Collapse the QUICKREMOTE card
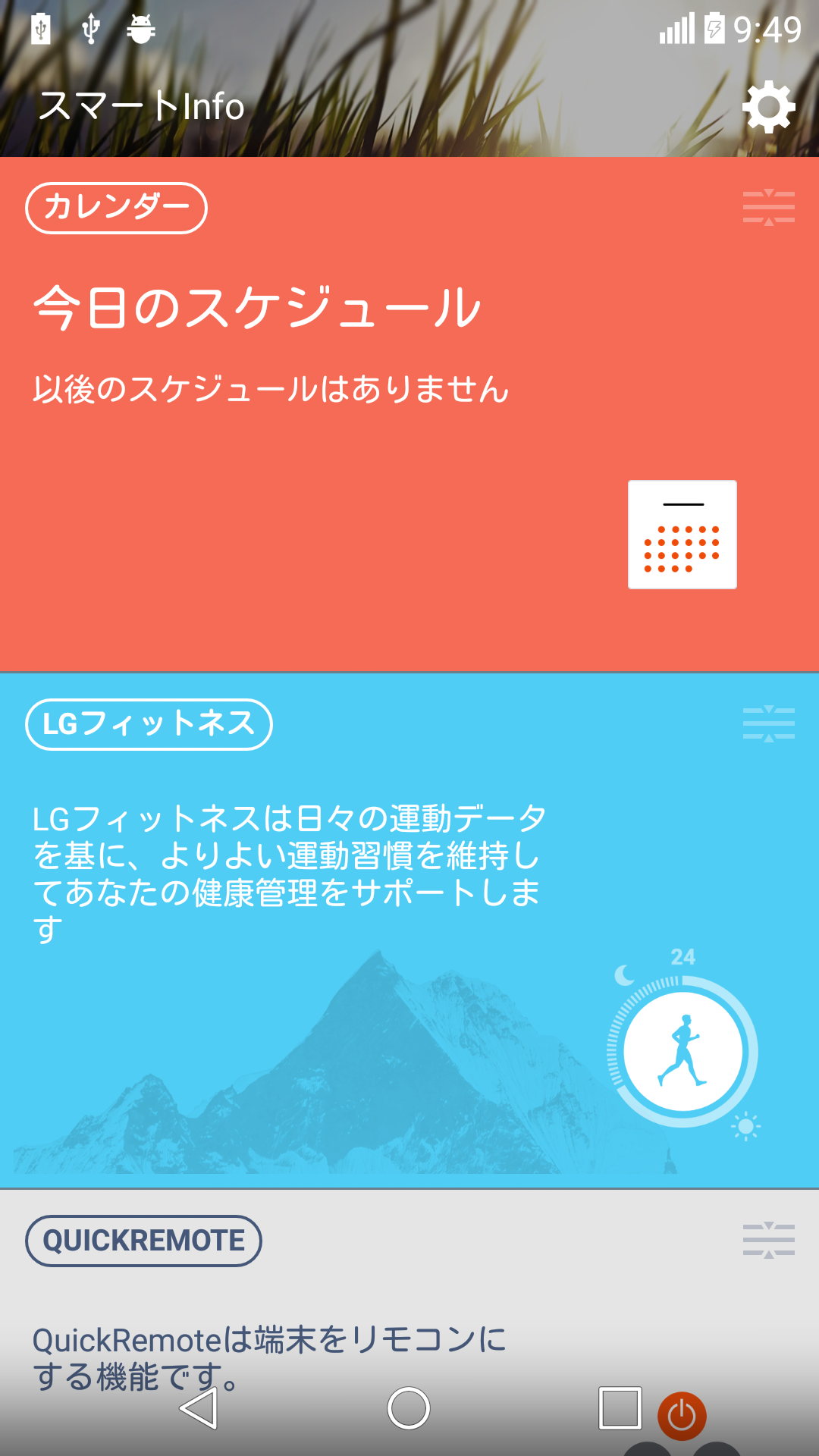The image size is (819, 1456). click(x=768, y=1240)
